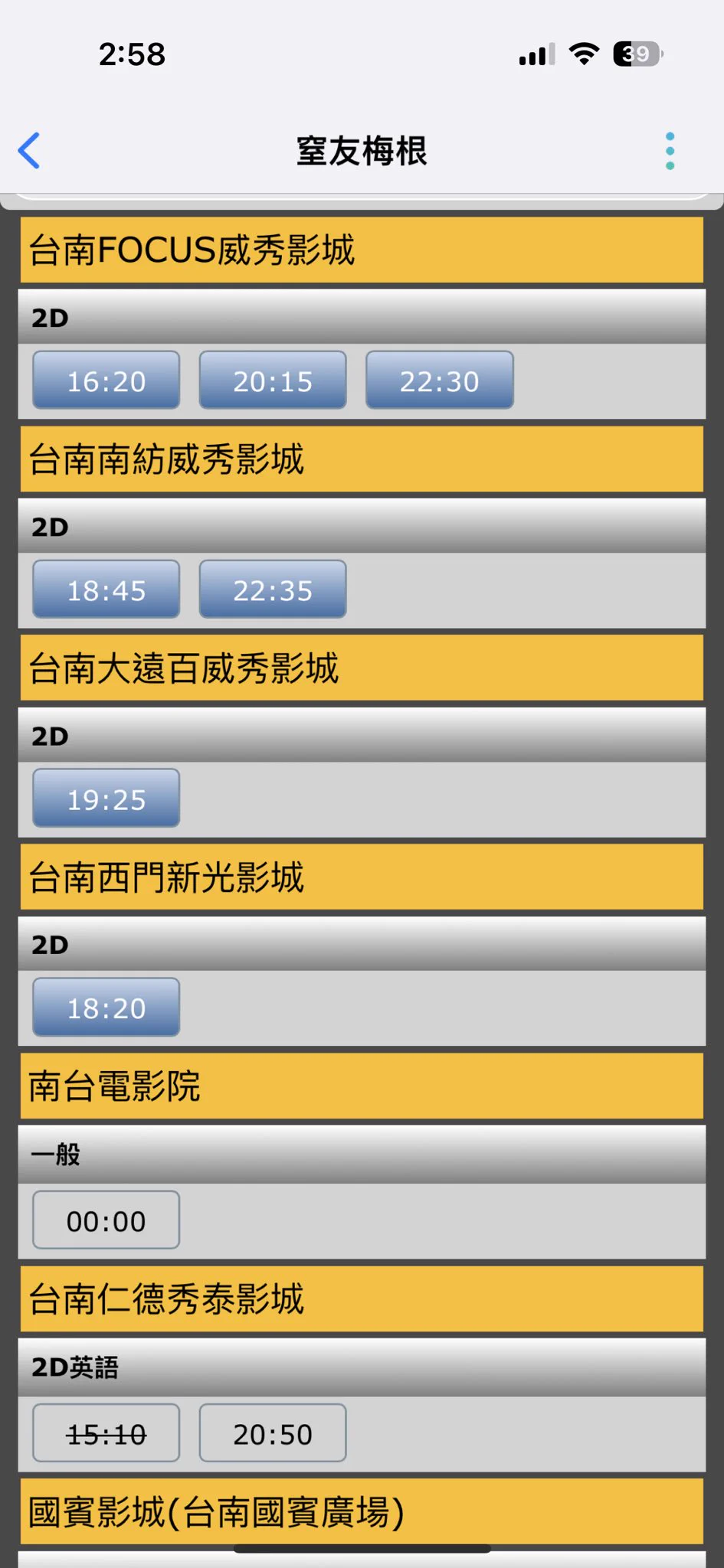Open the 台南仁德秀泰影城 theater header
Screen dimensions: 724x1568
(x=362, y=1299)
